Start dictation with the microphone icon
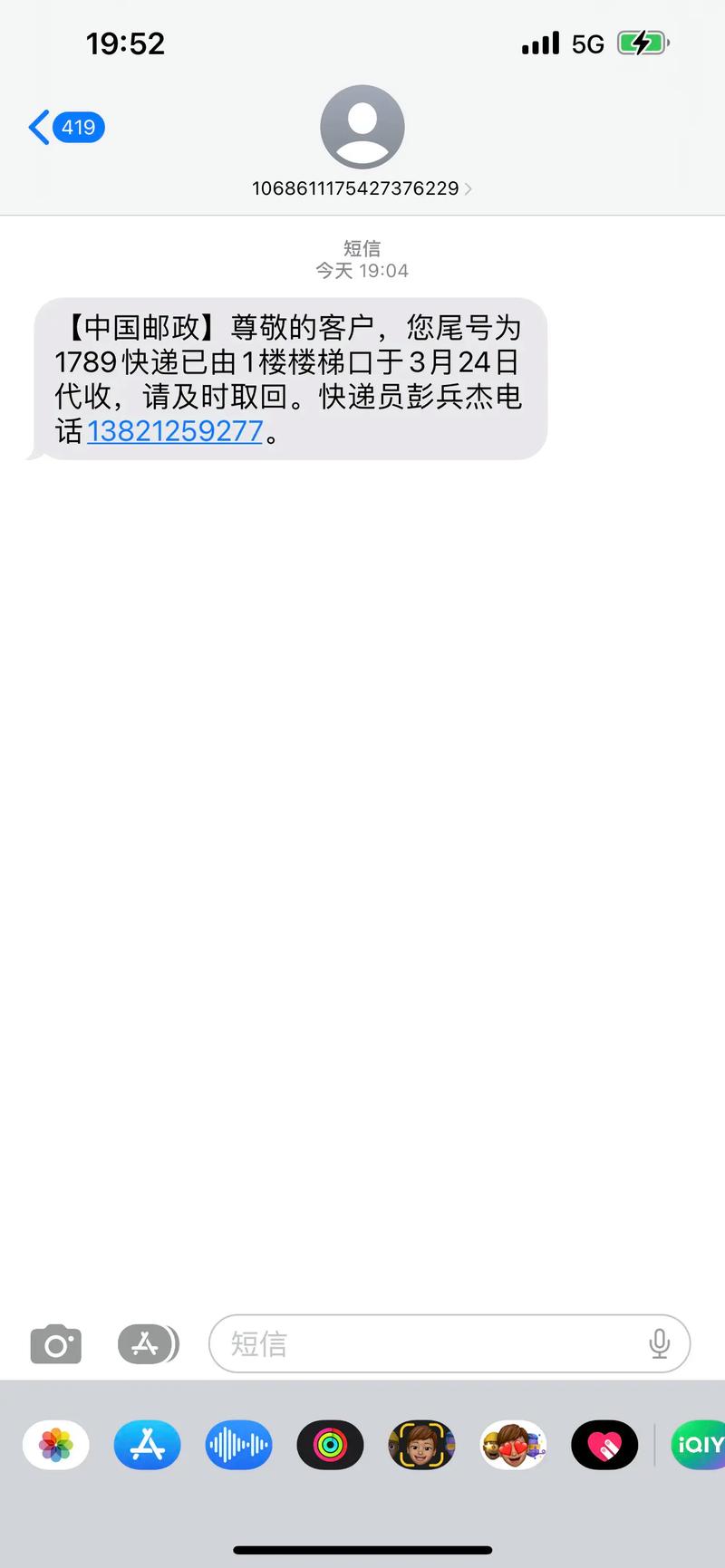The width and height of the screenshot is (725, 1568). pos(660,1344)
